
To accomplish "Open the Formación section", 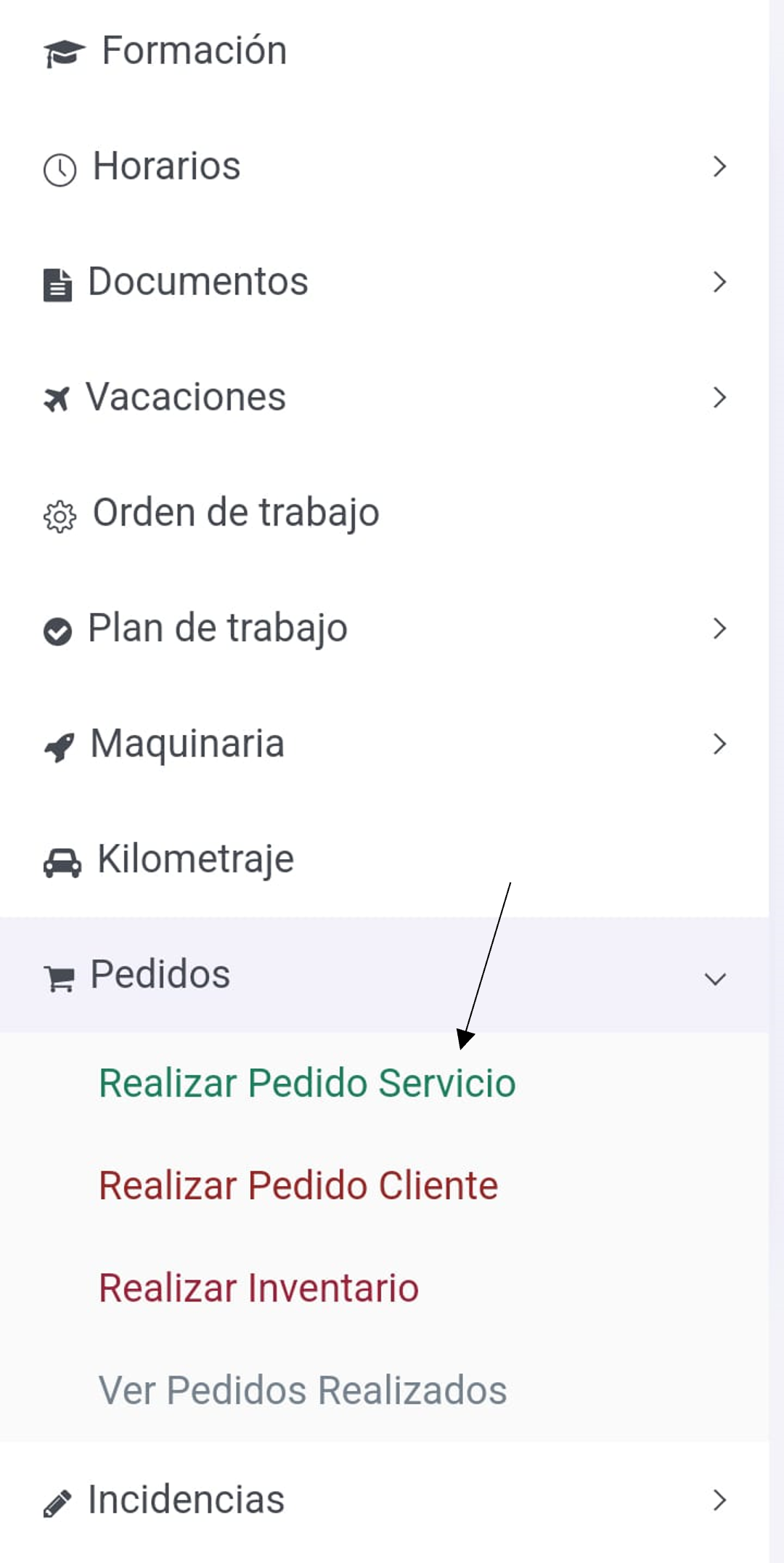I will 194,51.
